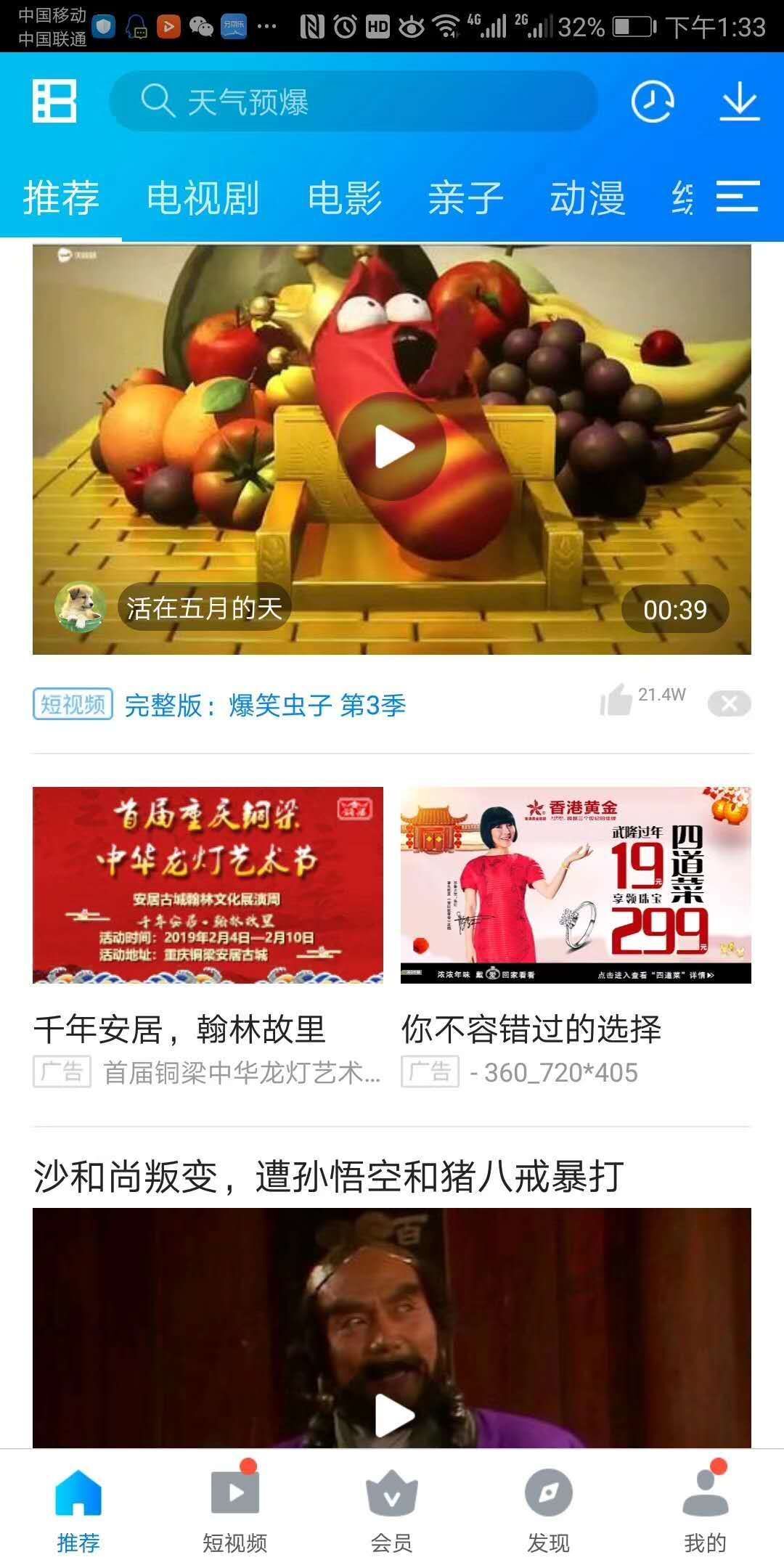The width and height of the screenshot is (784, 1568).
Task: Switch to the 电影 tab
Action: click(344, 198)
